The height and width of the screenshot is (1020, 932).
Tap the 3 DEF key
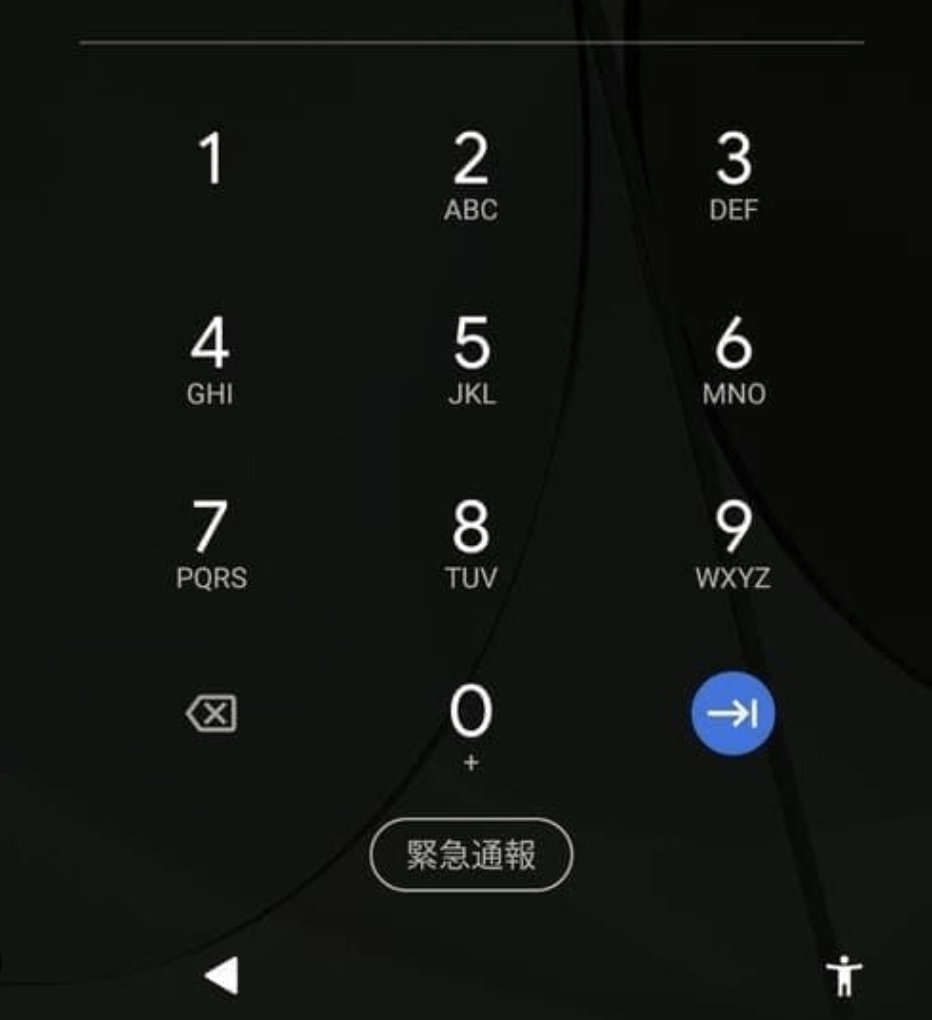tap(733, 175)
